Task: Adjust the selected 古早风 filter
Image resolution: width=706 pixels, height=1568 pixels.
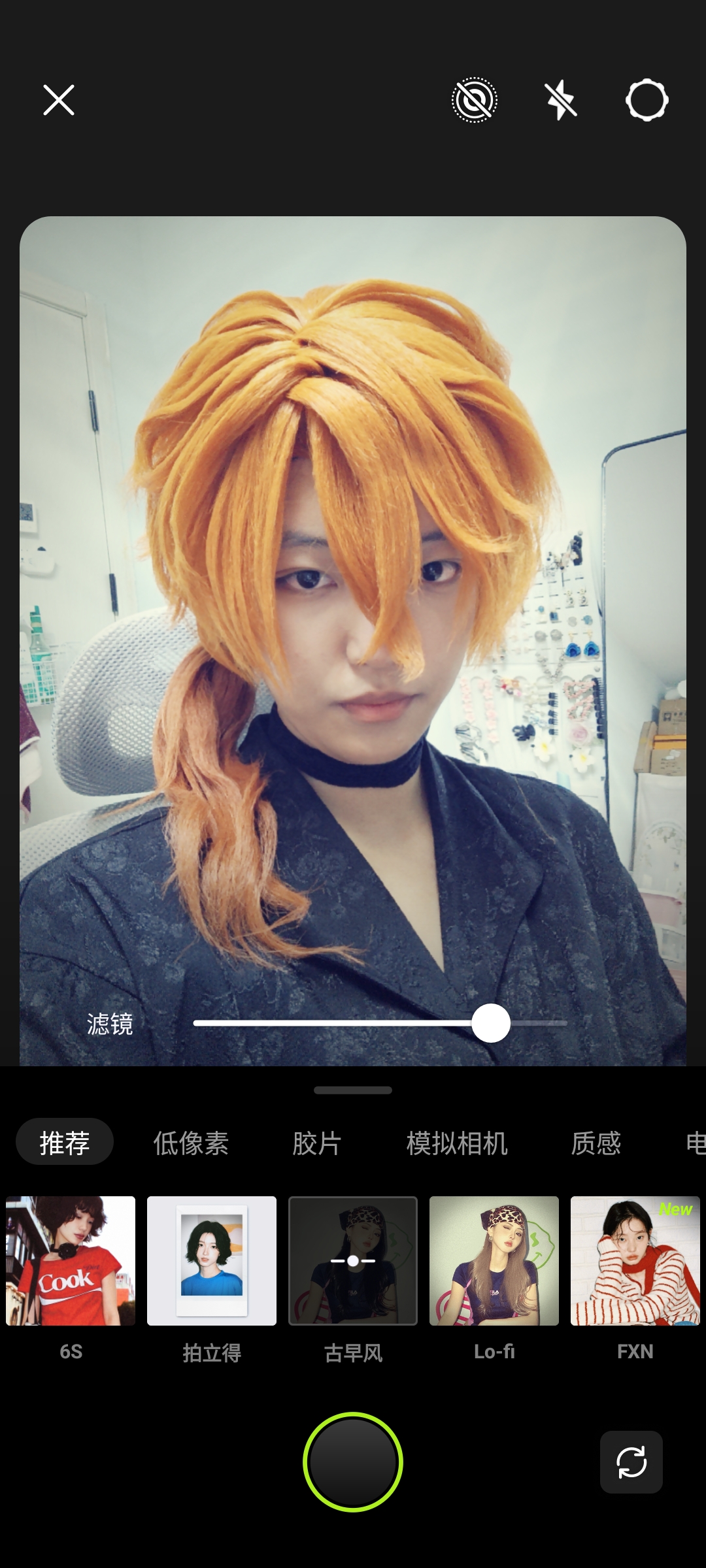Action: pos(353,1260)
